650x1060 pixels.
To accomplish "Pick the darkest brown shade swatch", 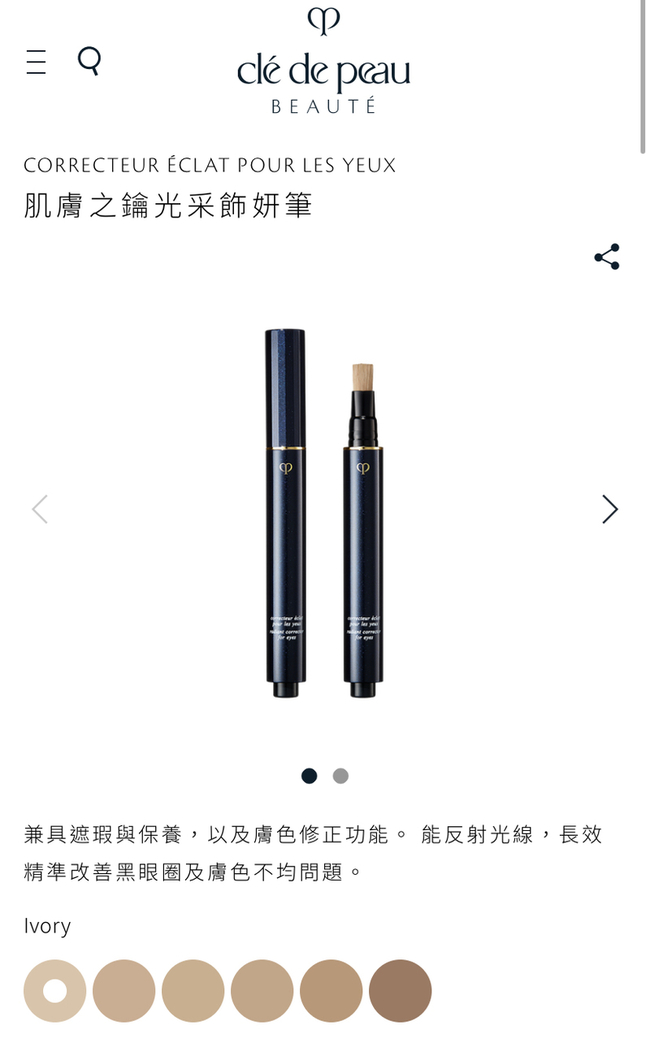I will [x=400, y=990].
